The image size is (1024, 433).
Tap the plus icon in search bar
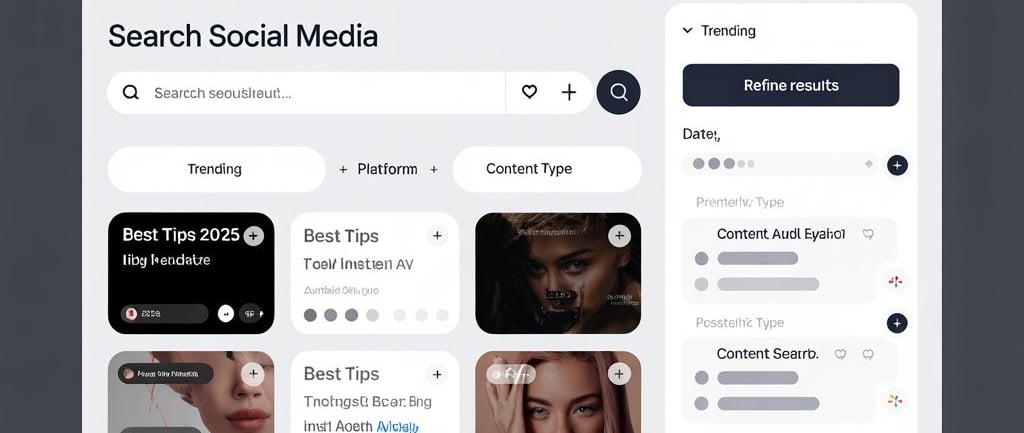pyautogui.click(x=569, y=92)
